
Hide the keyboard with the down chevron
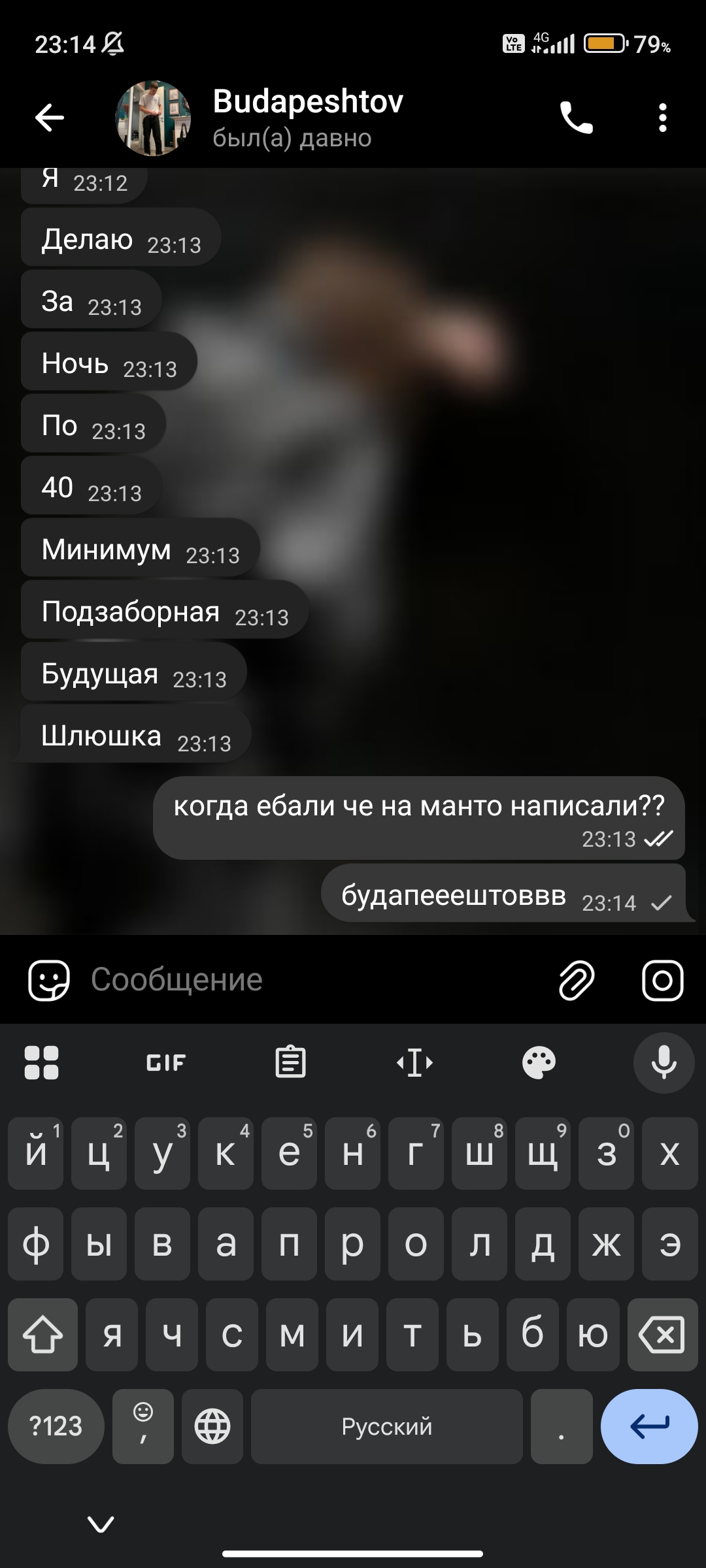point(101,1524)
